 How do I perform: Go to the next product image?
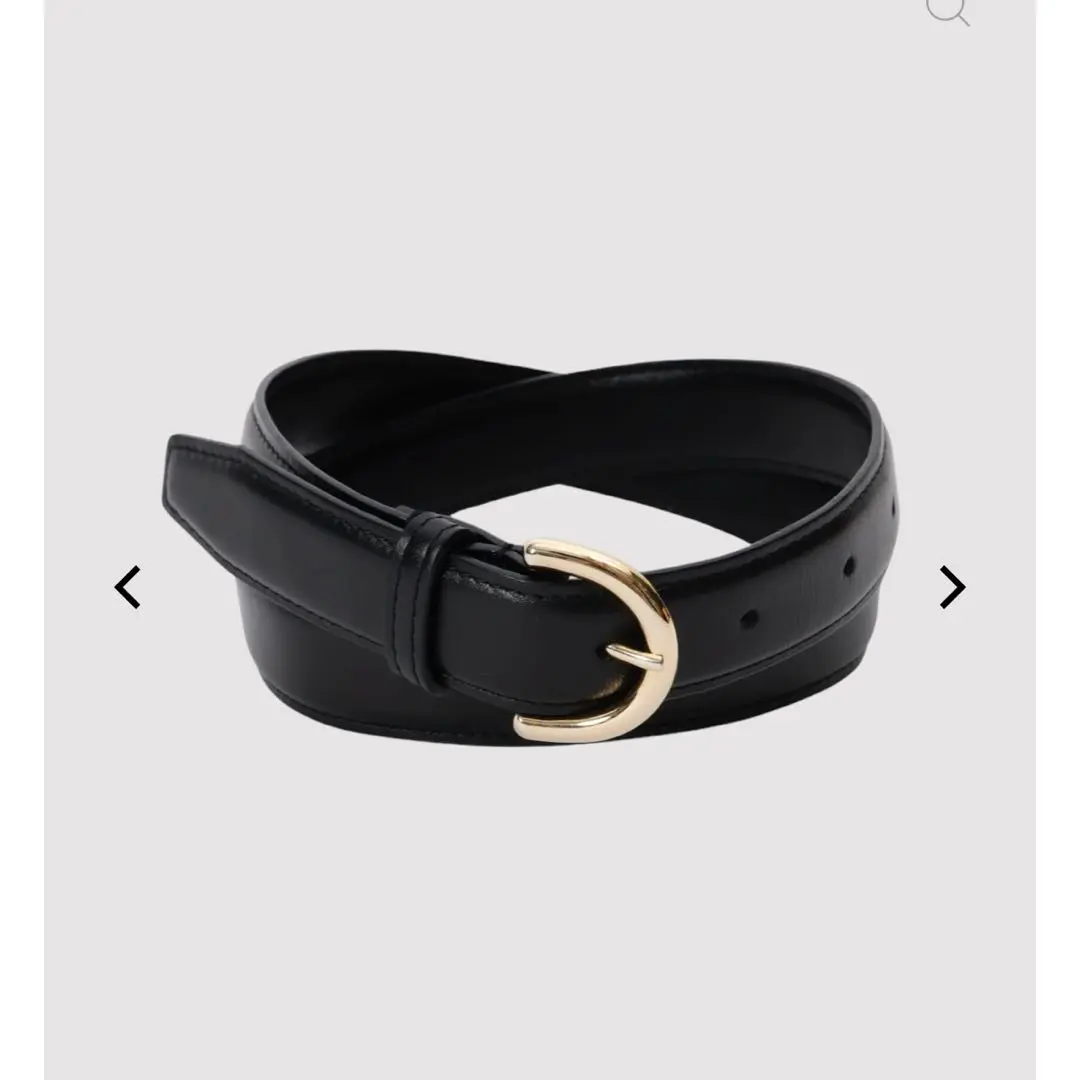click(952, 587)
